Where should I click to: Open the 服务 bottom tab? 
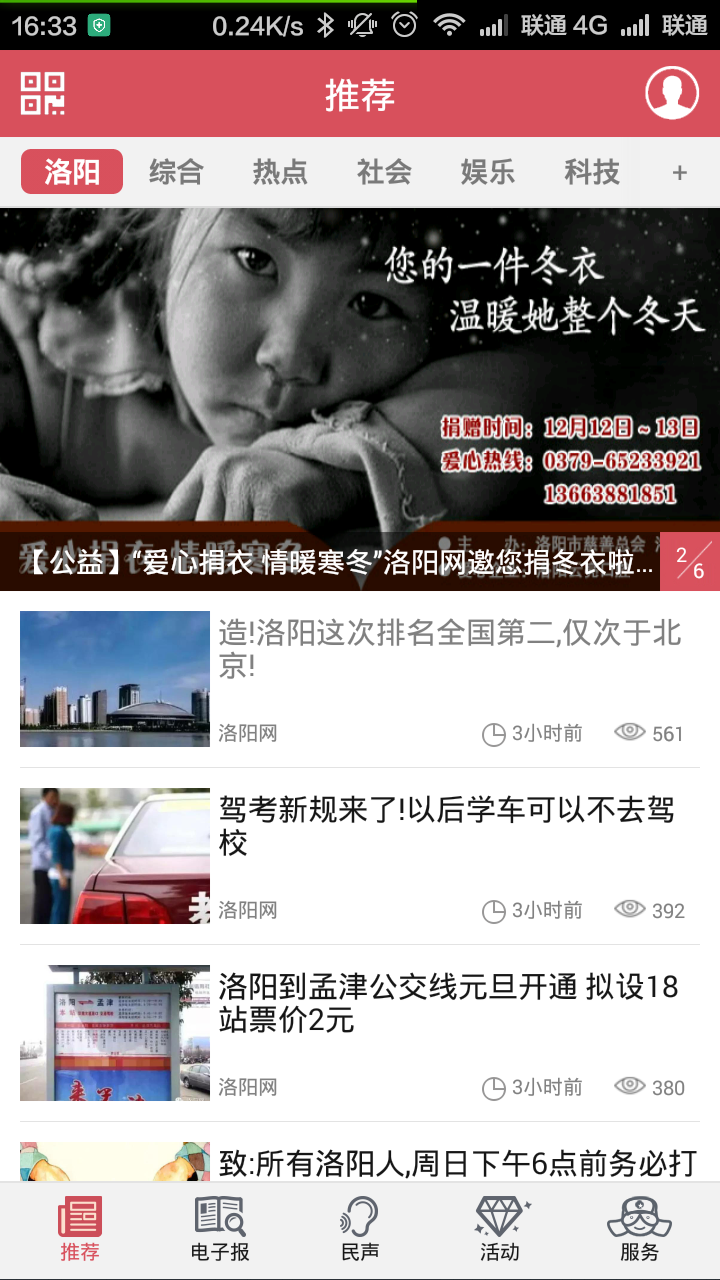(x=640, y=1230)
